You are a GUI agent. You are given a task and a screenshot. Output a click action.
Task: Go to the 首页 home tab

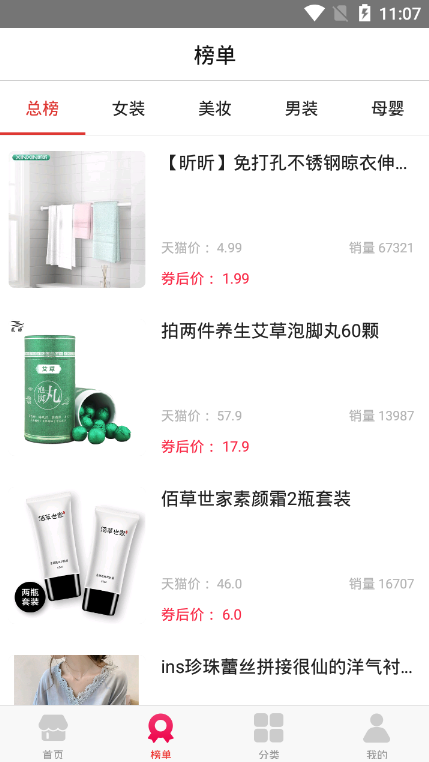point(53,734)
